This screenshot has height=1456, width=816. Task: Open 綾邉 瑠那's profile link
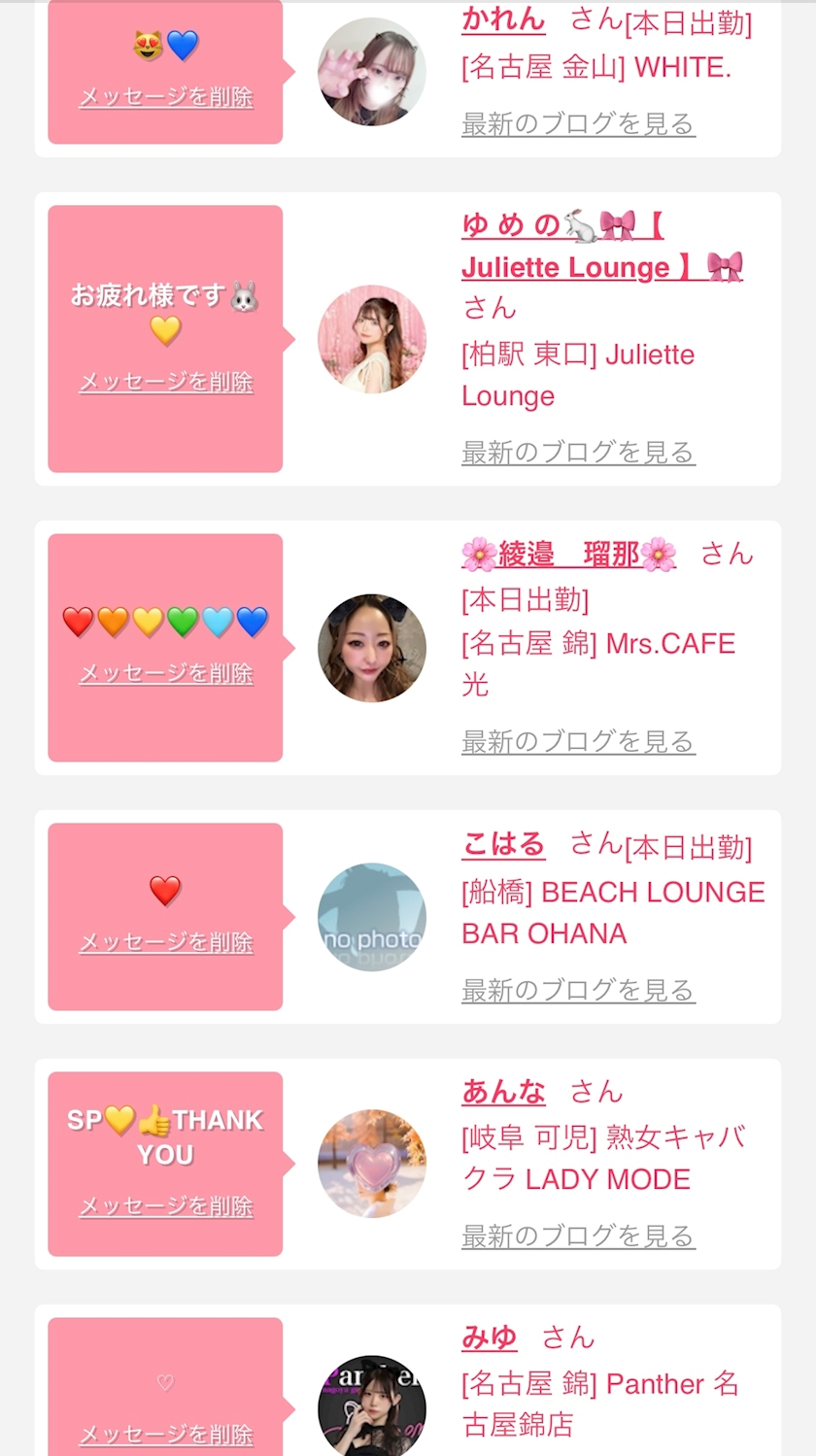[x=568, y=555]
